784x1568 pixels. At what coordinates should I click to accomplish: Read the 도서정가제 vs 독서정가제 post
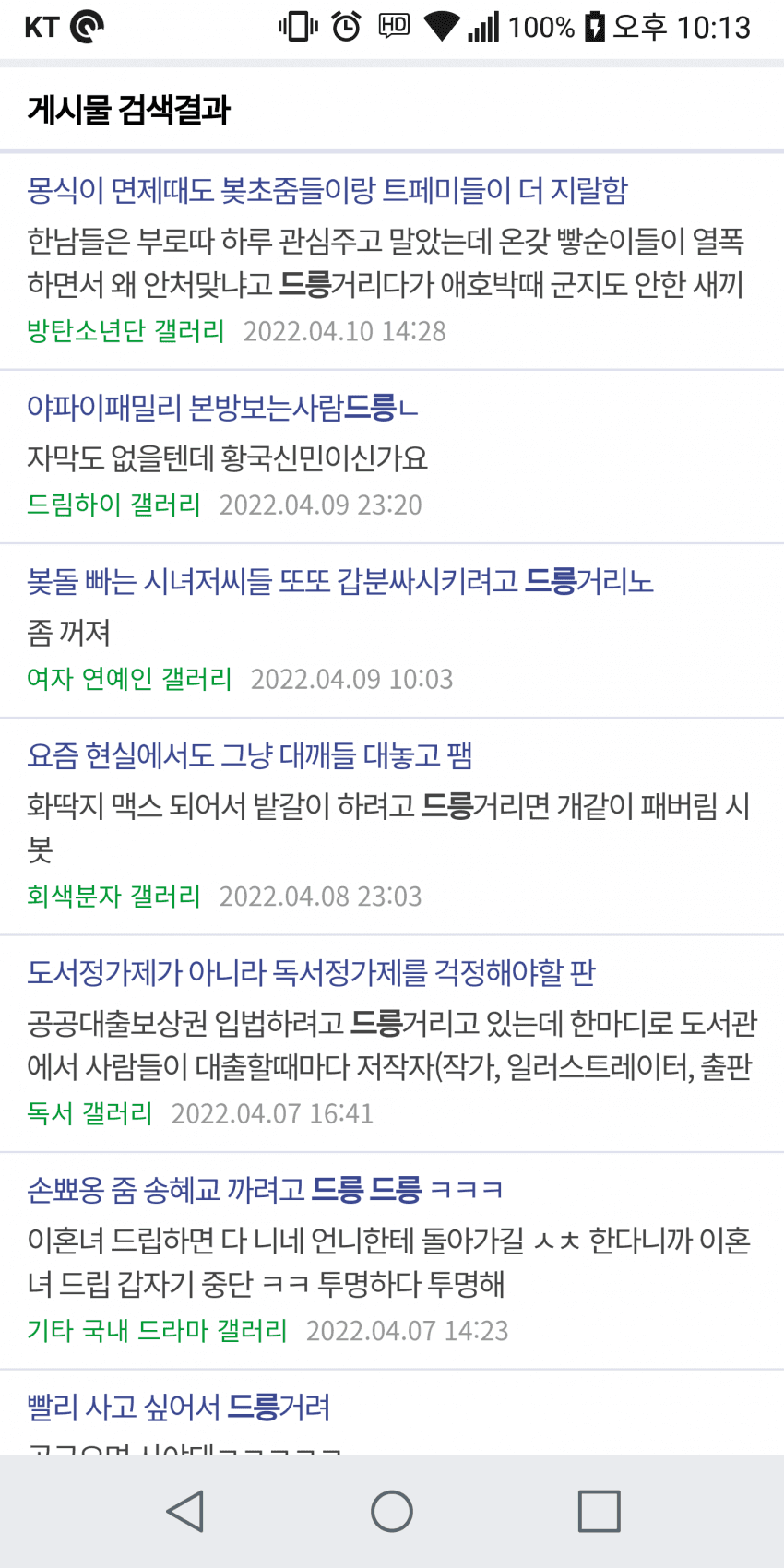[311, 972]
